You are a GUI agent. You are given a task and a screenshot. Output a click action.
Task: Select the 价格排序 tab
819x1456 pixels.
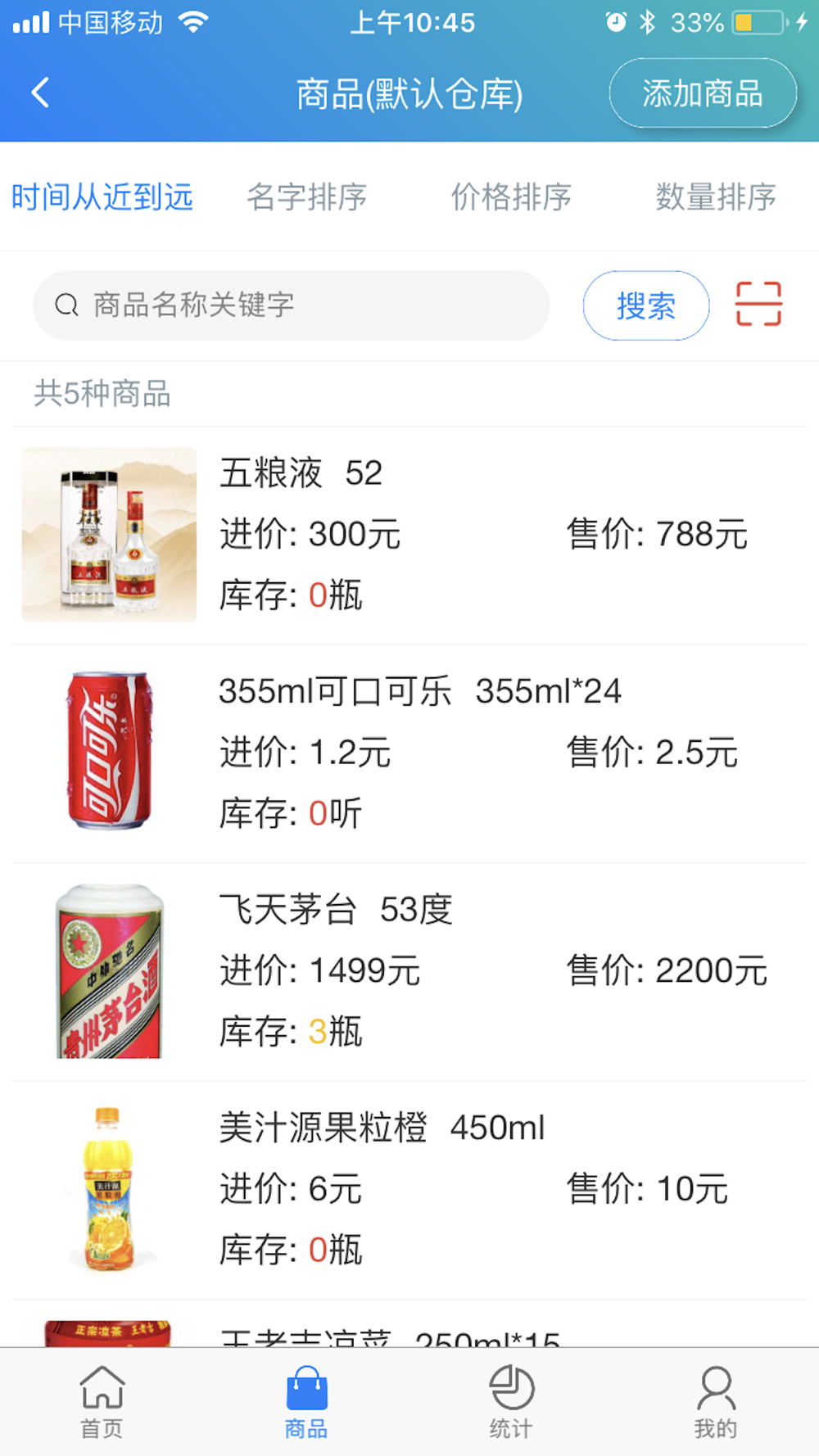coord(511,197)
